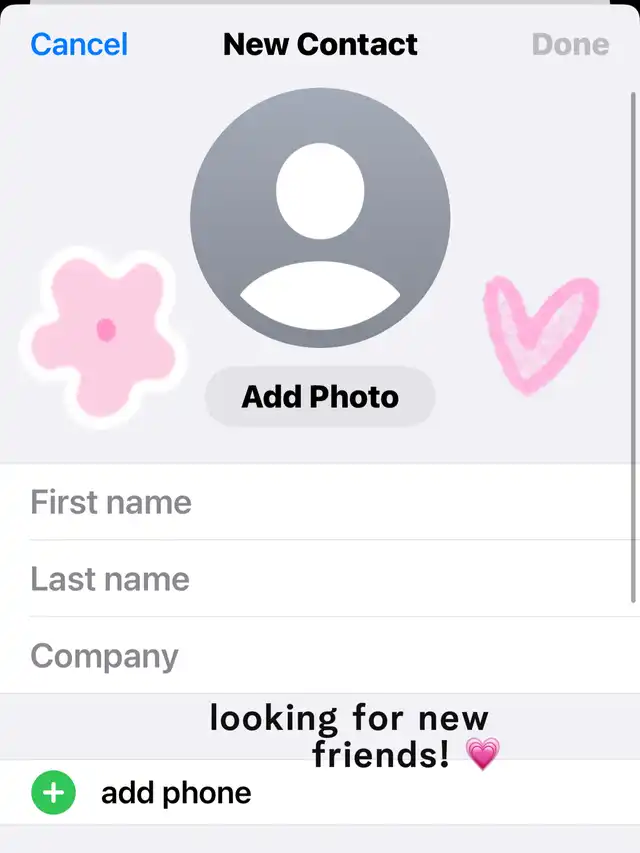Select the gray contact avatar placeholder
This screenshot has height=853, width=640.
[320, 218]
